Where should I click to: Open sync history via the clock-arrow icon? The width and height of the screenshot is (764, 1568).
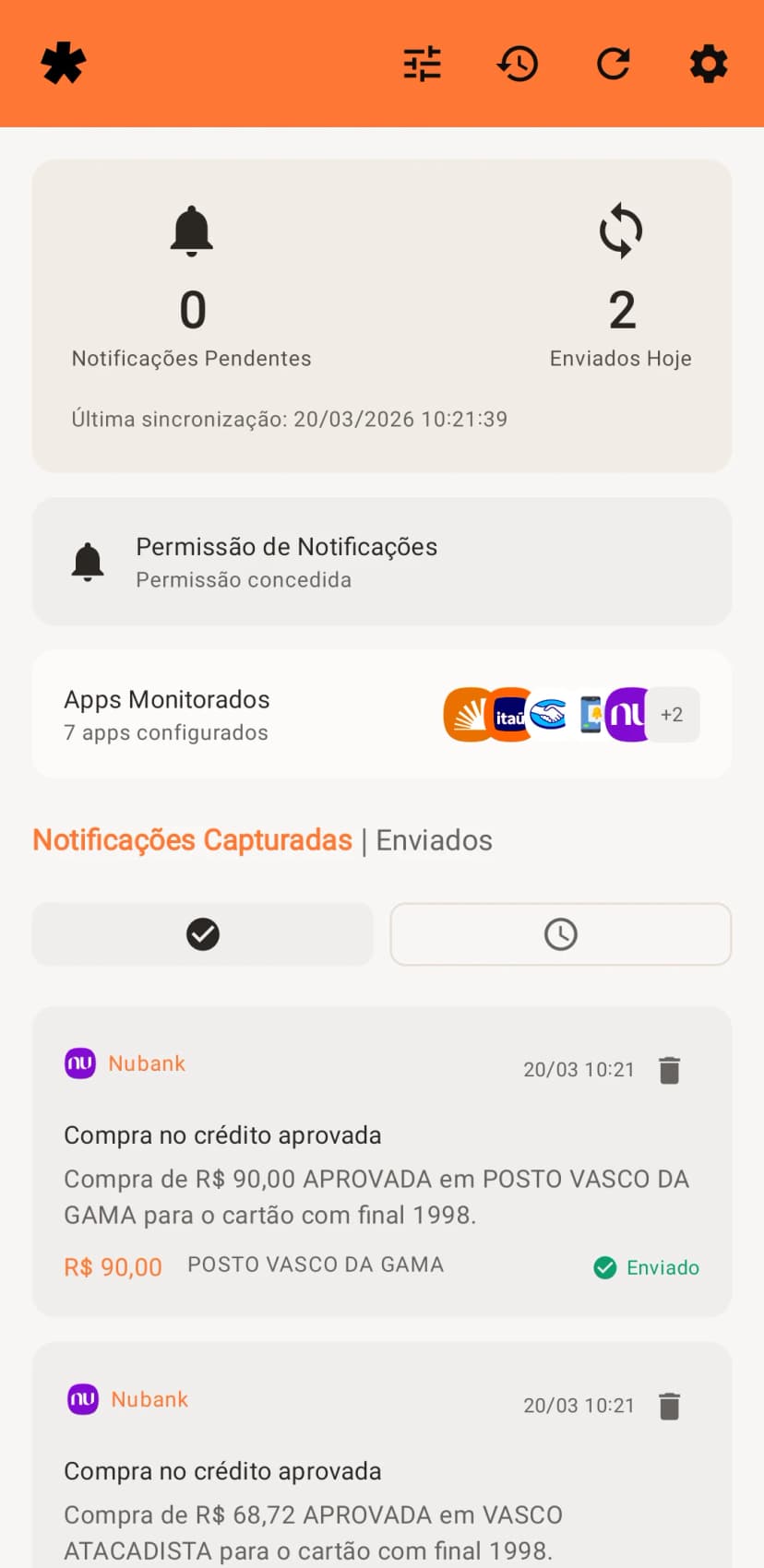pos(517,63)
